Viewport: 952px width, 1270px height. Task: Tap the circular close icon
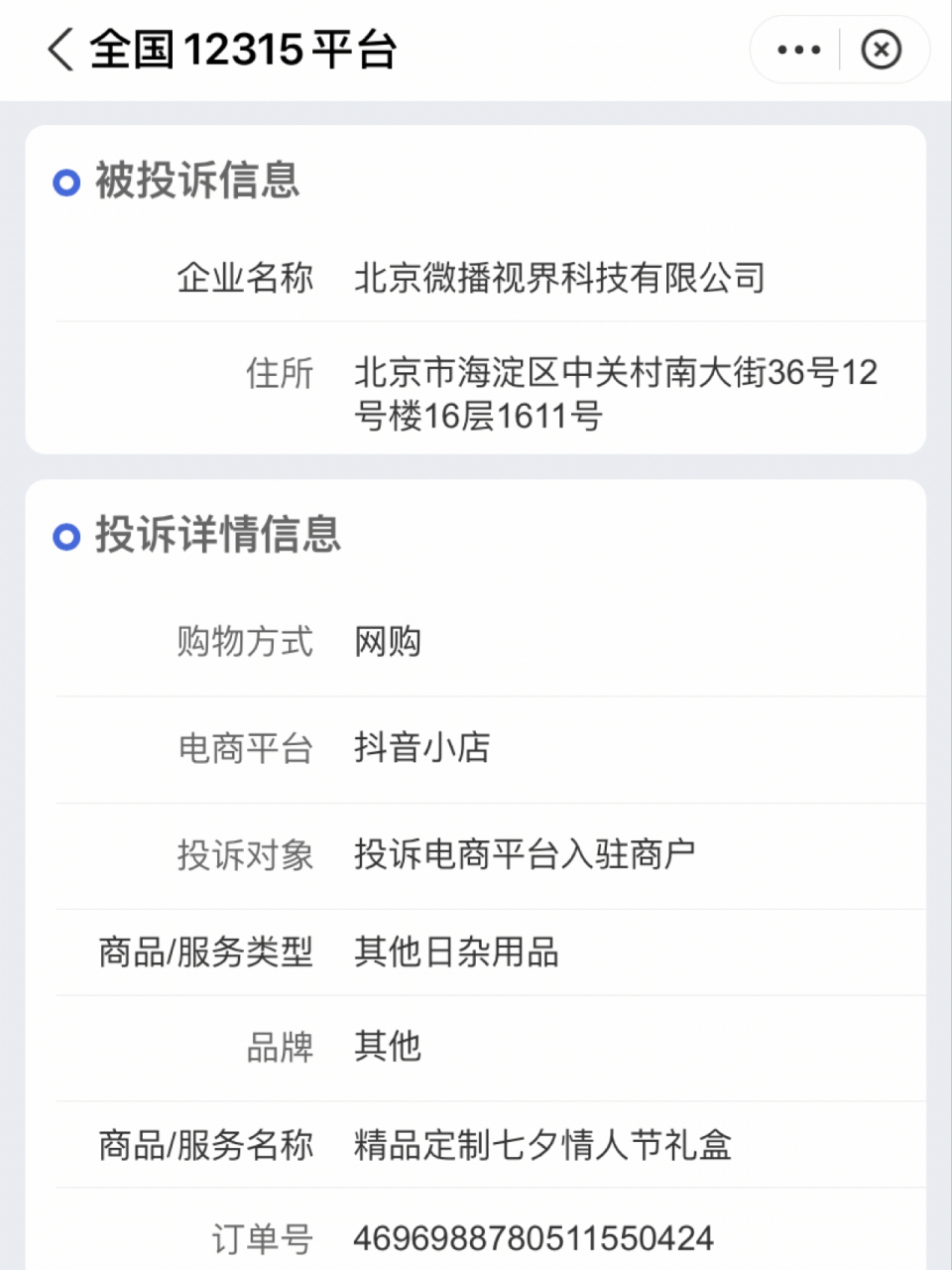point(881,49)
